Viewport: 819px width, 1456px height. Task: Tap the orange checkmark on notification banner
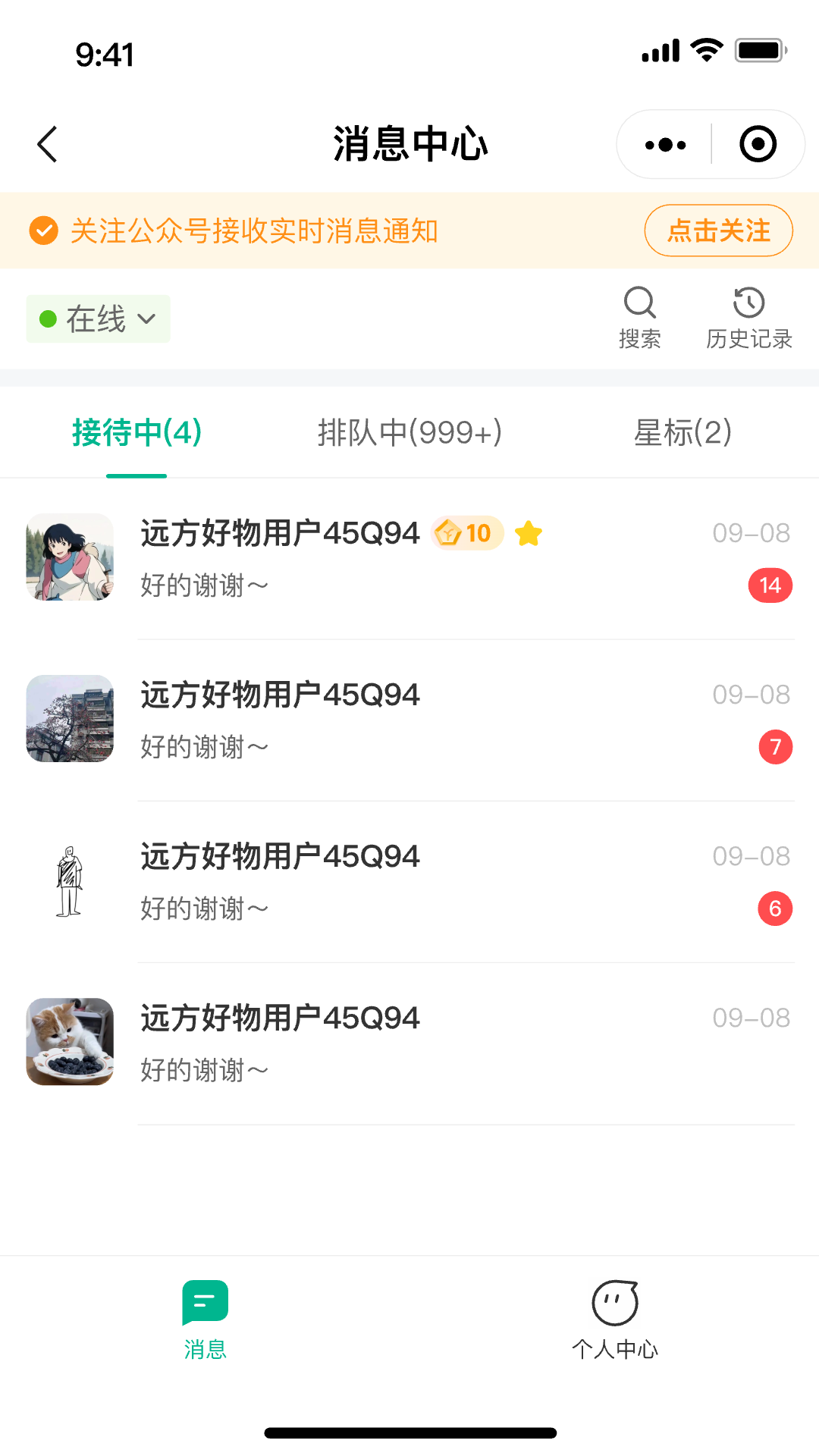pos(43,230)
